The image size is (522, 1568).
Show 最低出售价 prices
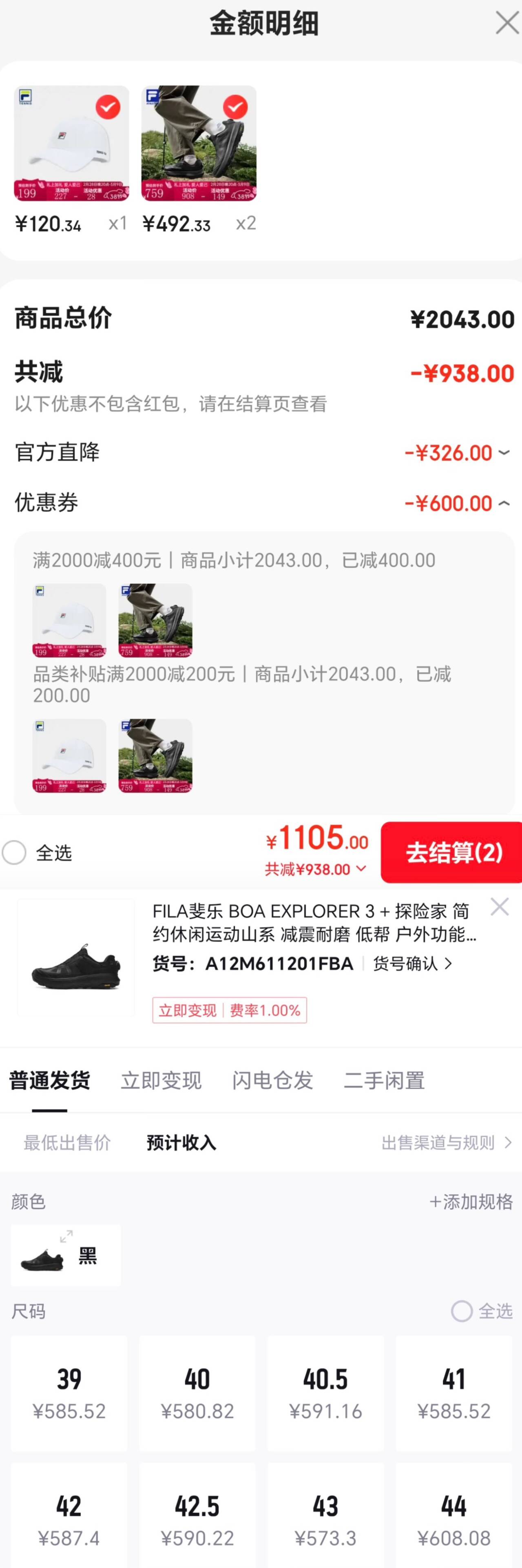click(67, 1142)
